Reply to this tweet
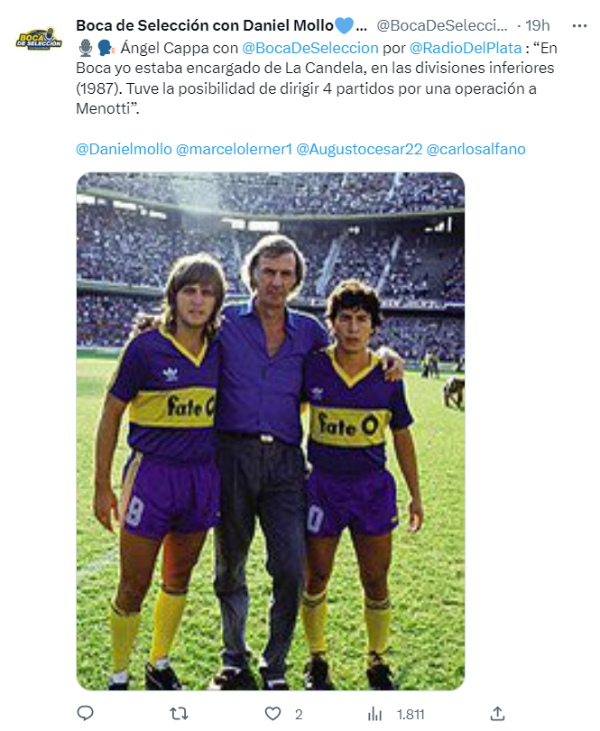The width and height of the screenshot is (600, 731). coord(86,714)
